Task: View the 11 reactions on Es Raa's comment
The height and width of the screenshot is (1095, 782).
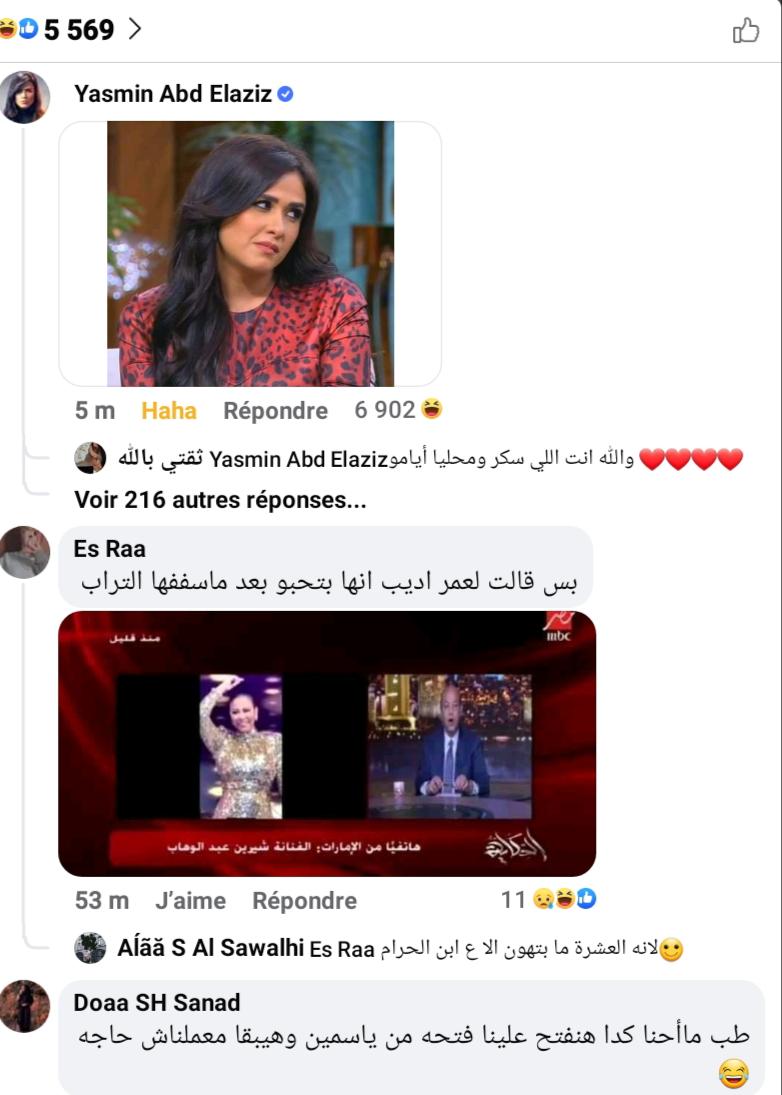Action: tap(548, 900)
